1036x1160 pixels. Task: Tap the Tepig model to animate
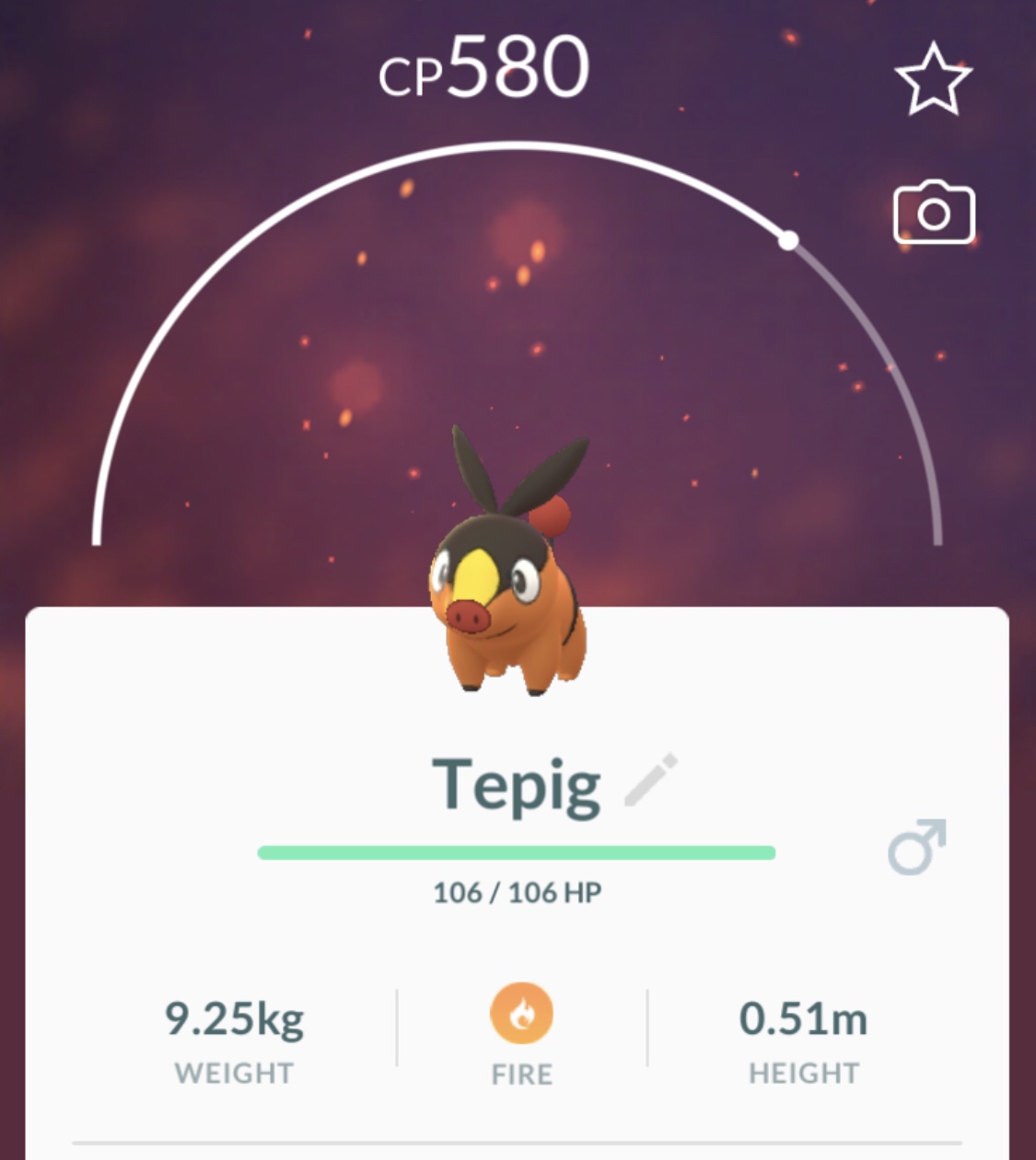[509, 589]
